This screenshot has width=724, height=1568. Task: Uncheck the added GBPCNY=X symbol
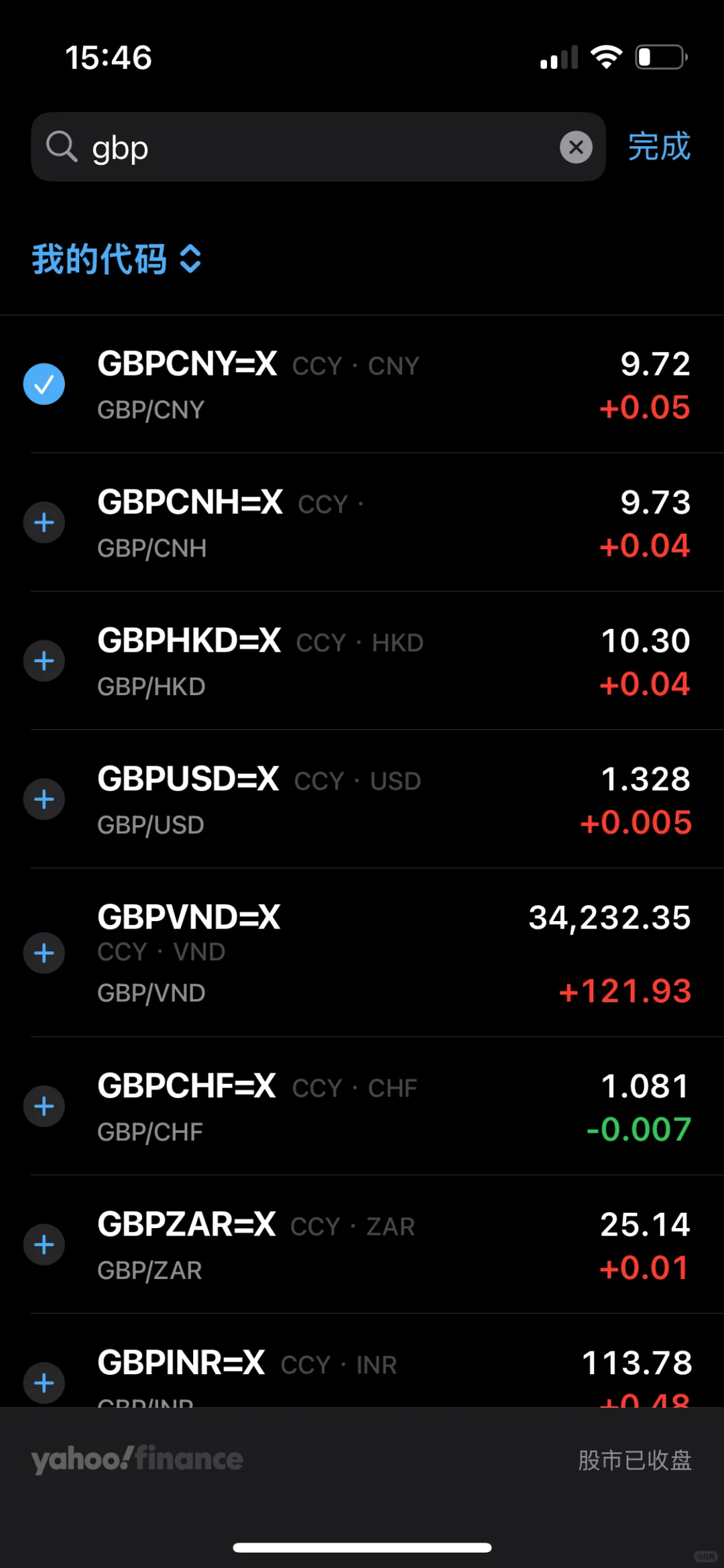(x=44, y=384)
